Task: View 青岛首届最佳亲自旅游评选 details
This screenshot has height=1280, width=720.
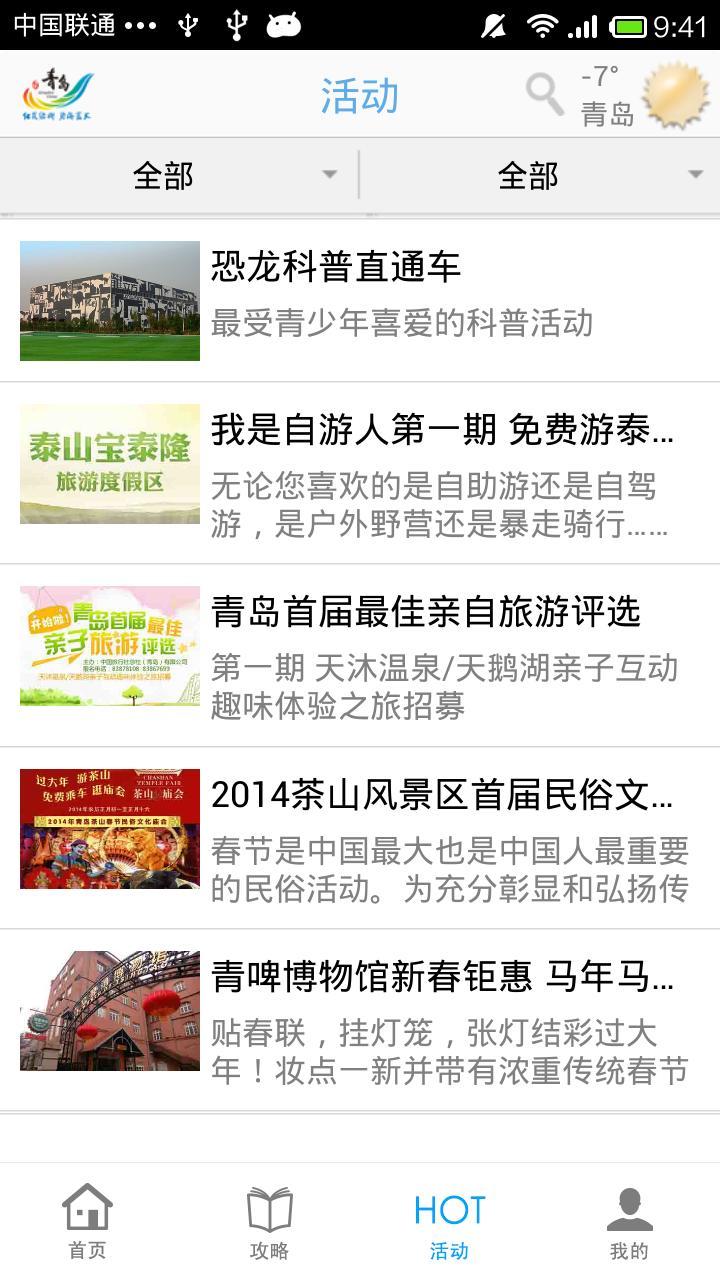Action: click(360, 655)
